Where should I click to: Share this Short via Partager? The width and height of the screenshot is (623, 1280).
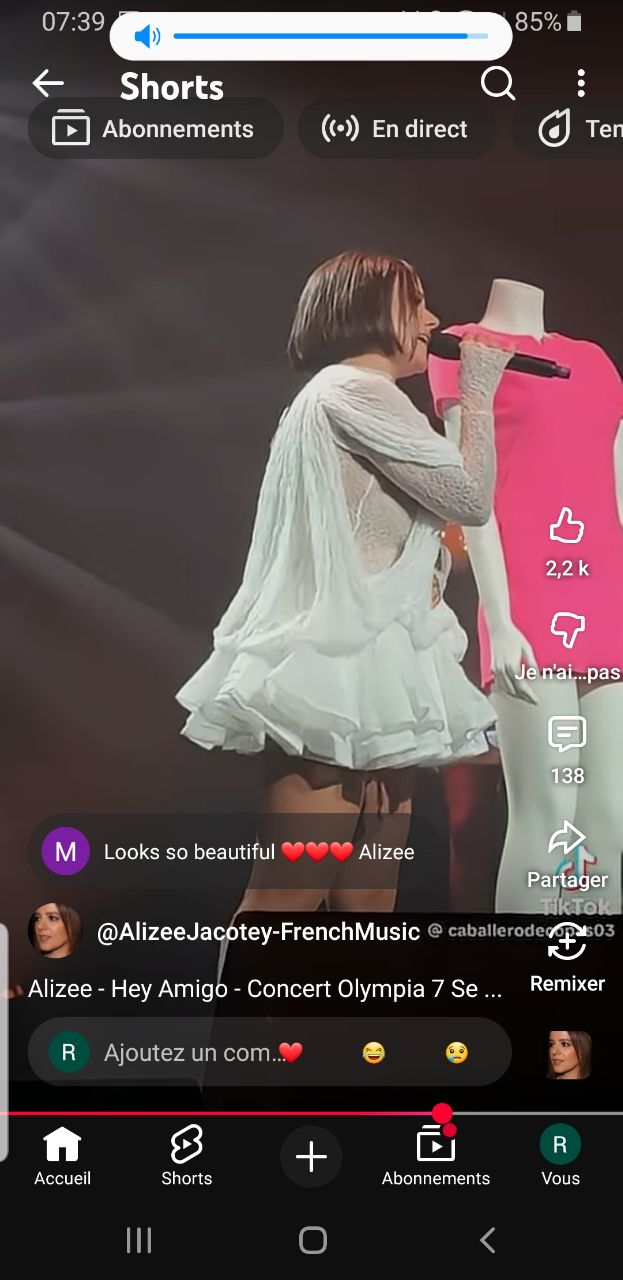pos(567,841)
